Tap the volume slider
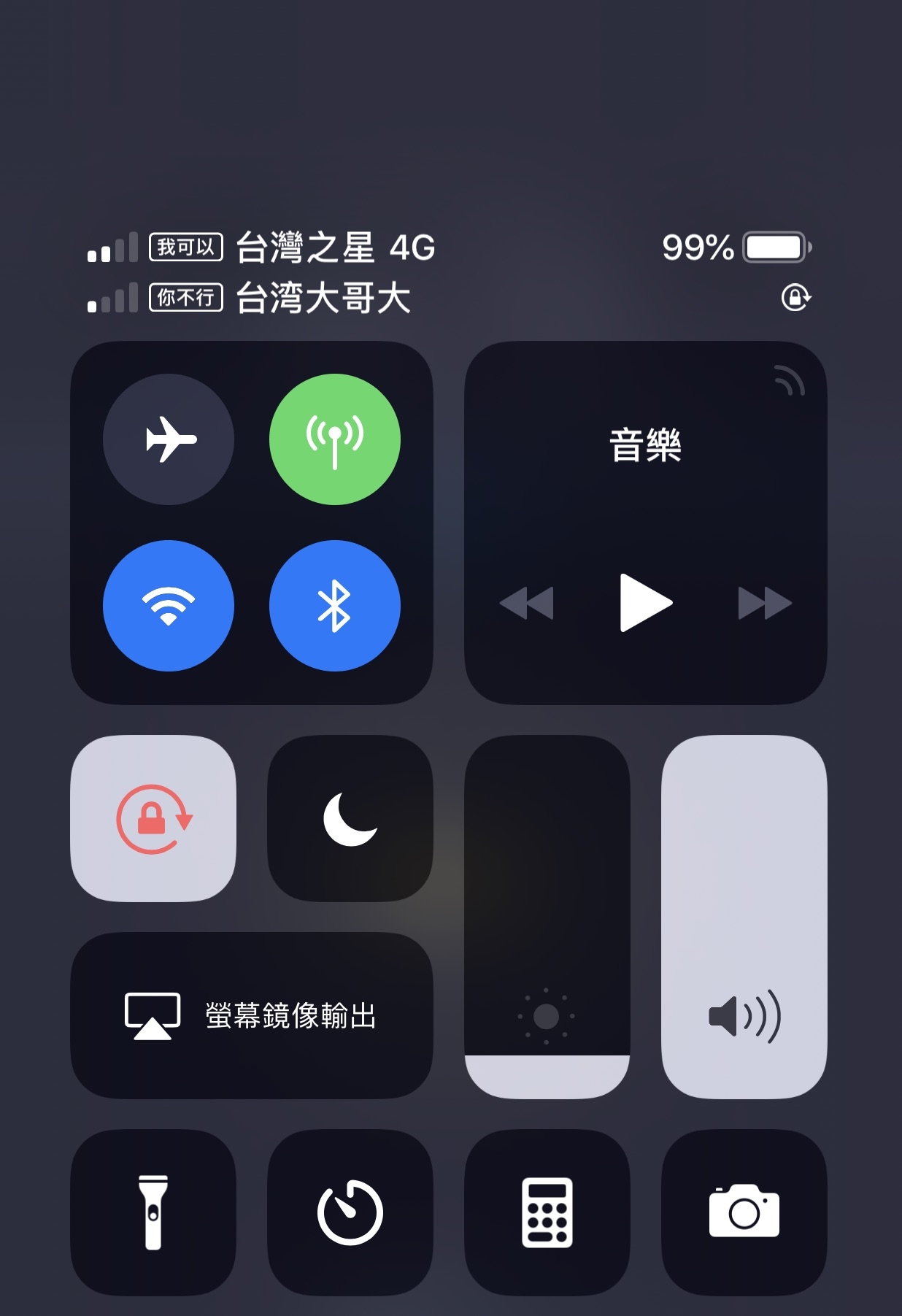The image size is (902, 1316). click(744, 917)
